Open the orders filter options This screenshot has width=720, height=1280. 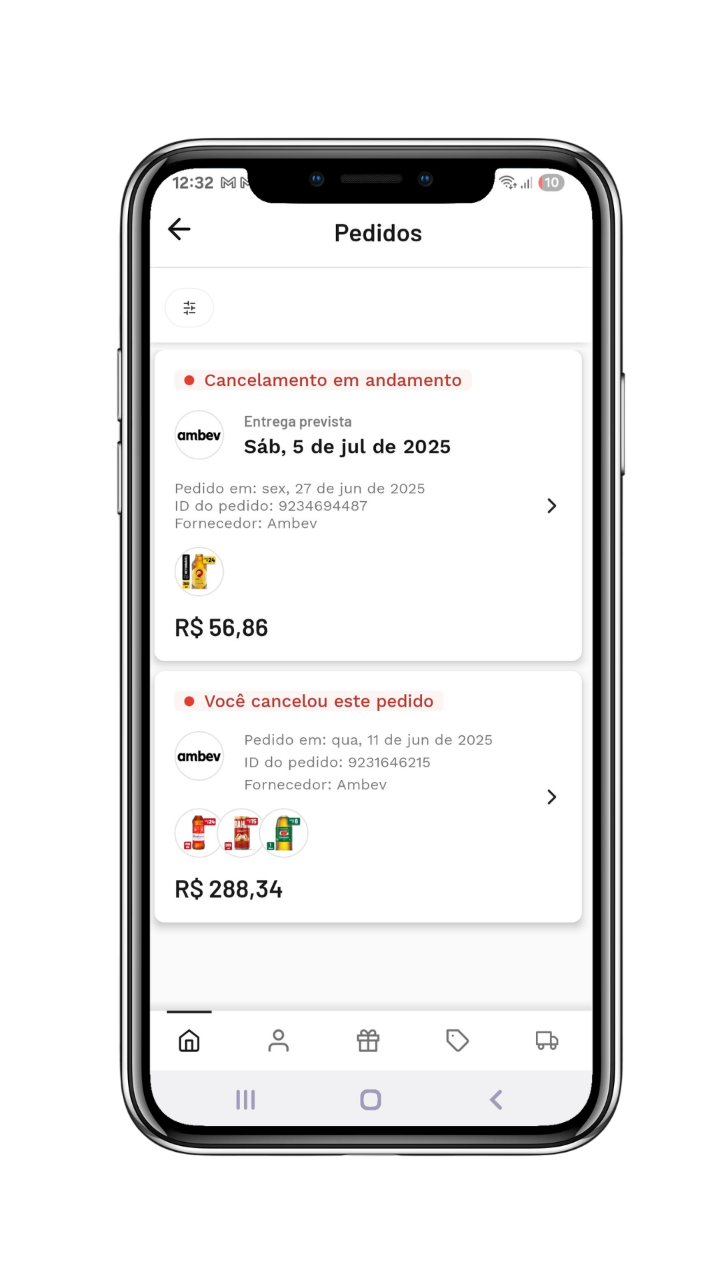(189, 308)
